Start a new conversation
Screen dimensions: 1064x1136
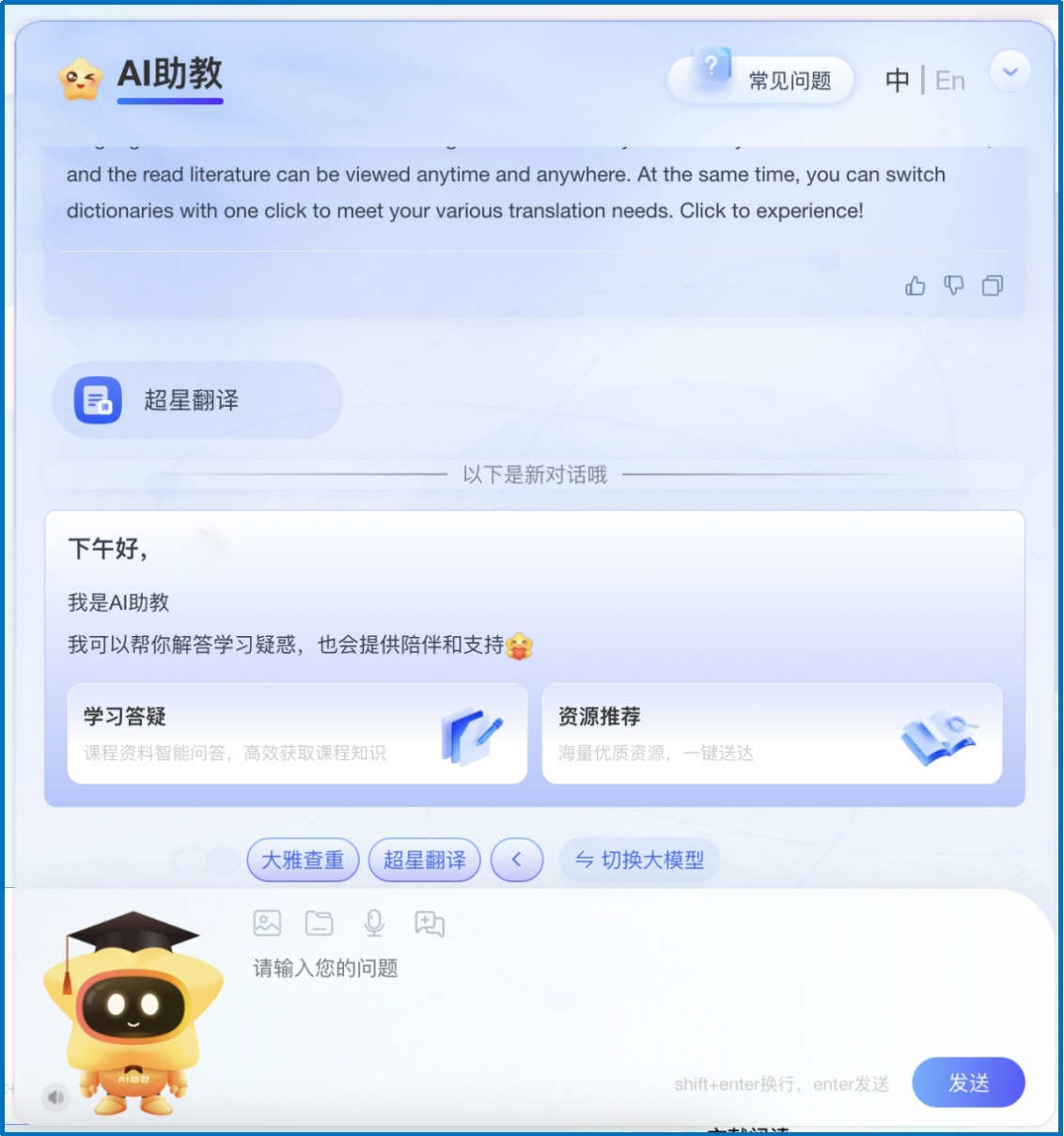430,924
